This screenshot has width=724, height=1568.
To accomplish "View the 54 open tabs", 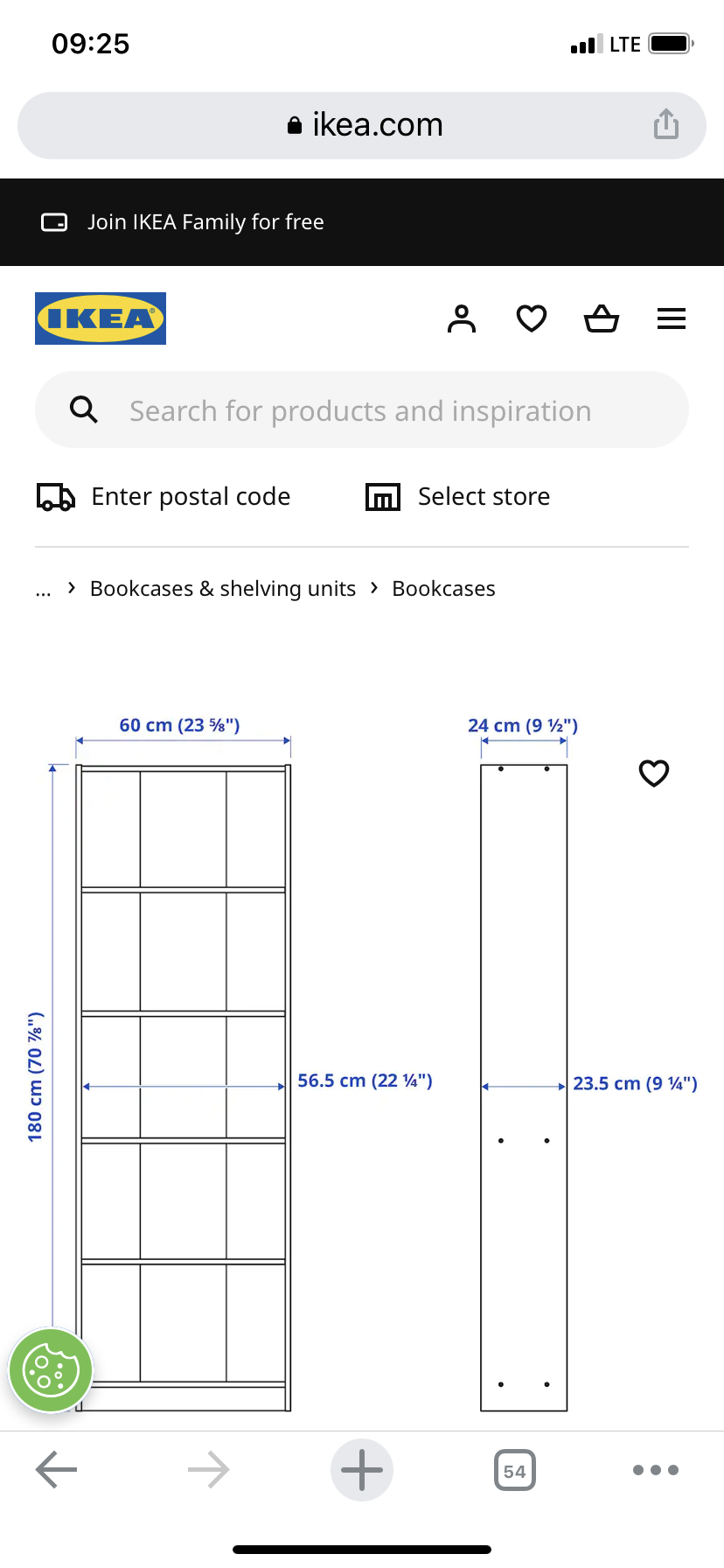I will tap(515, 1470).
